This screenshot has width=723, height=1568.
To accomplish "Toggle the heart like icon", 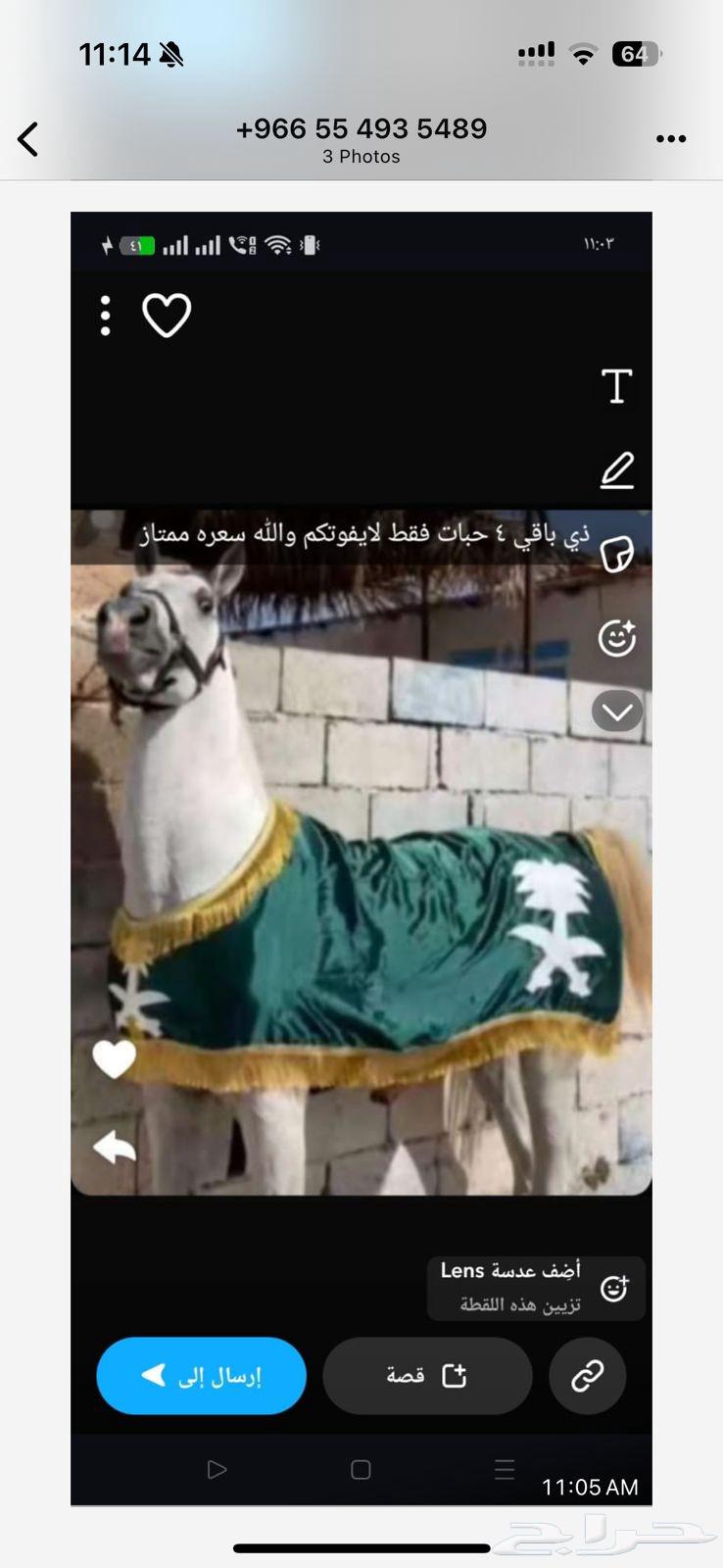I will (x=166, y=315).
